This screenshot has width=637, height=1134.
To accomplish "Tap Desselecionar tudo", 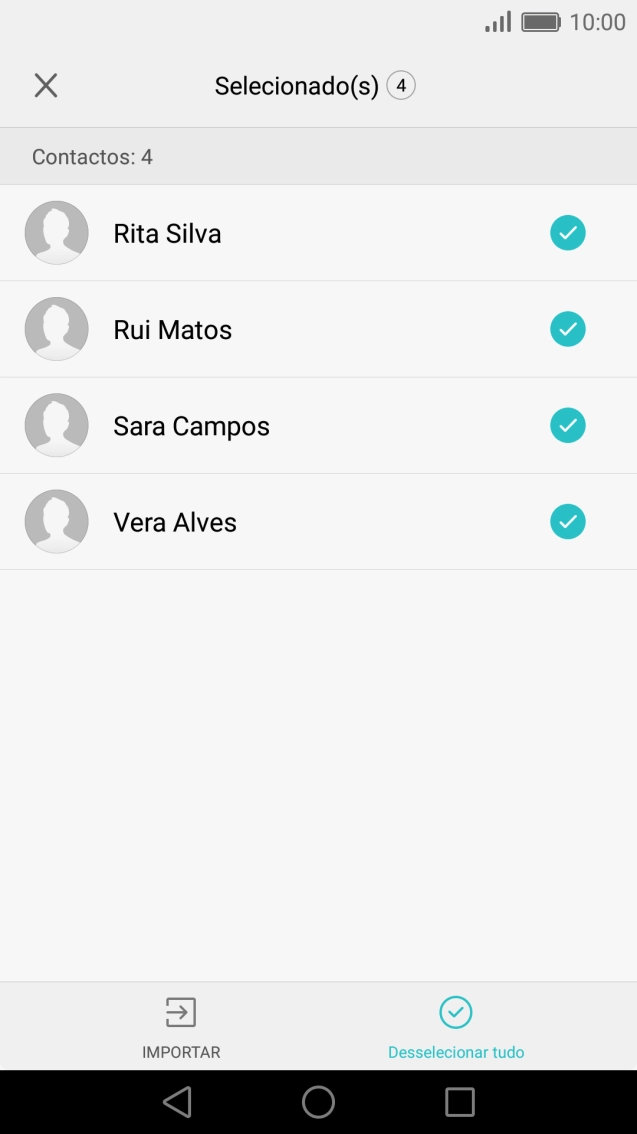I will [x=456, y=1027].
